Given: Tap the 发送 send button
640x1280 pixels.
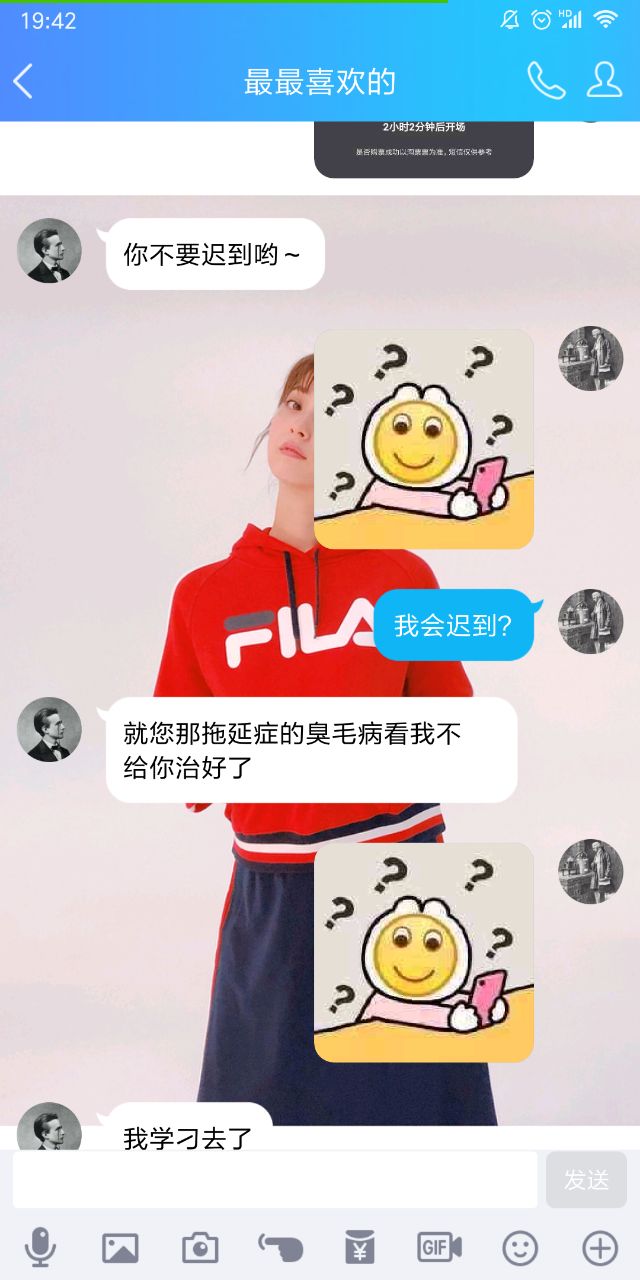Looking at the screenshot, I should coord(586,1180).
